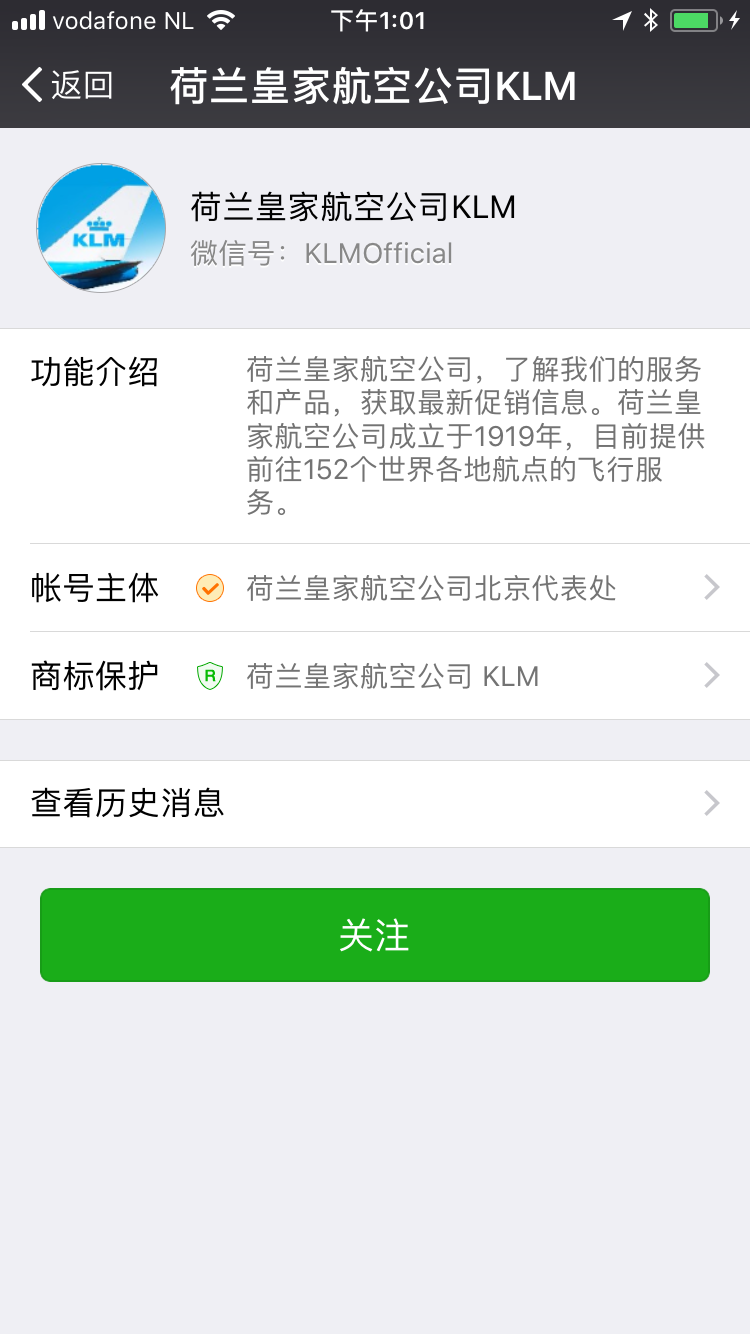Go back using the 返回 button
This screenshot has width=750, height=1334.
pos(68,86)
